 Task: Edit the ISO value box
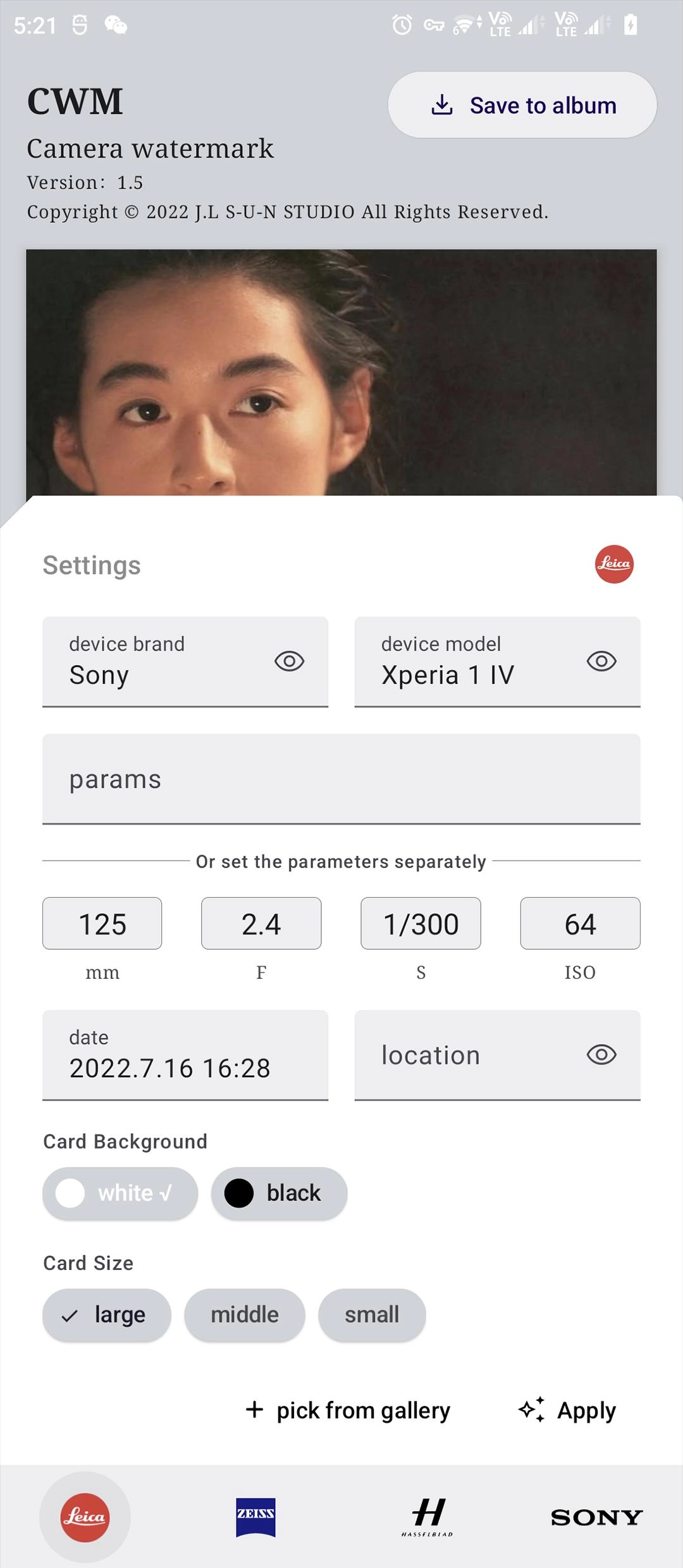pos(580,924)
